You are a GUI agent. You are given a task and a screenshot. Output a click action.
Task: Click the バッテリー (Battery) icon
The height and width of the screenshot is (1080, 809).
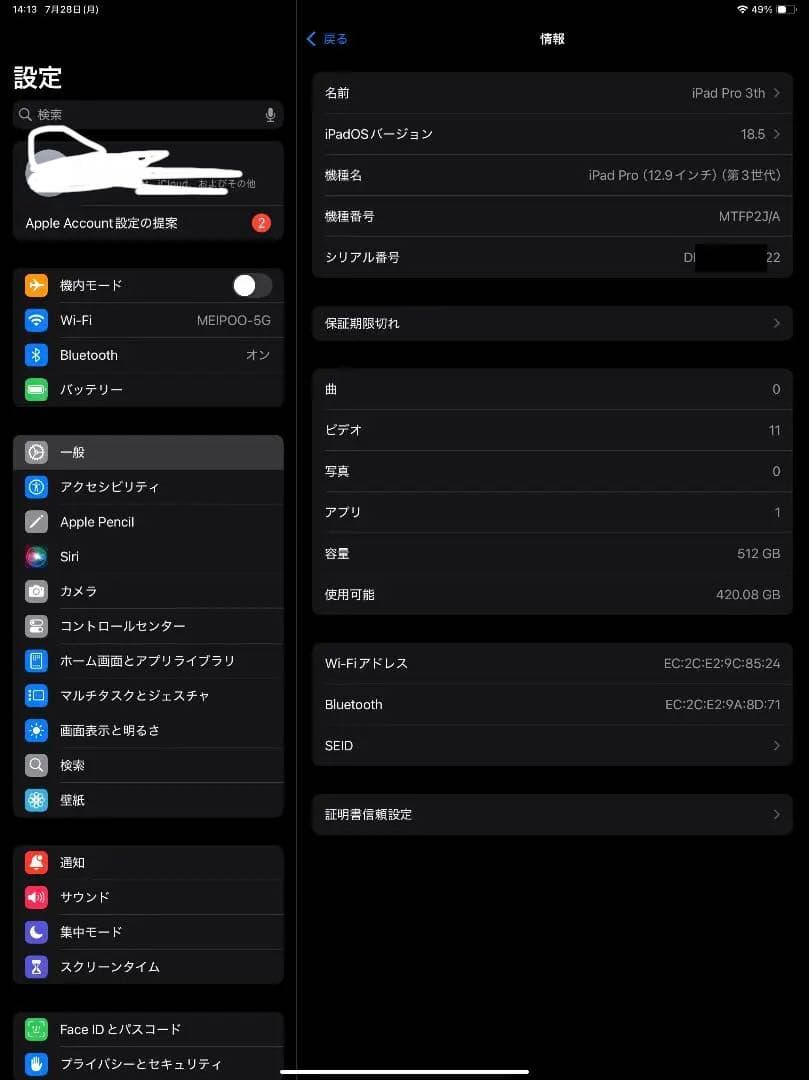(37, 389)
